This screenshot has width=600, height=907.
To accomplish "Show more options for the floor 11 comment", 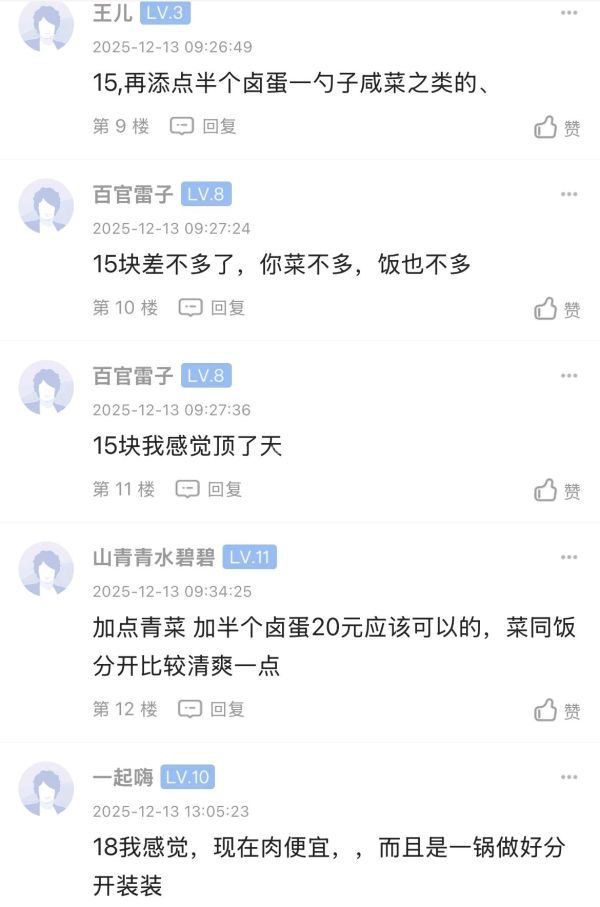I will (x=569, y=376).
